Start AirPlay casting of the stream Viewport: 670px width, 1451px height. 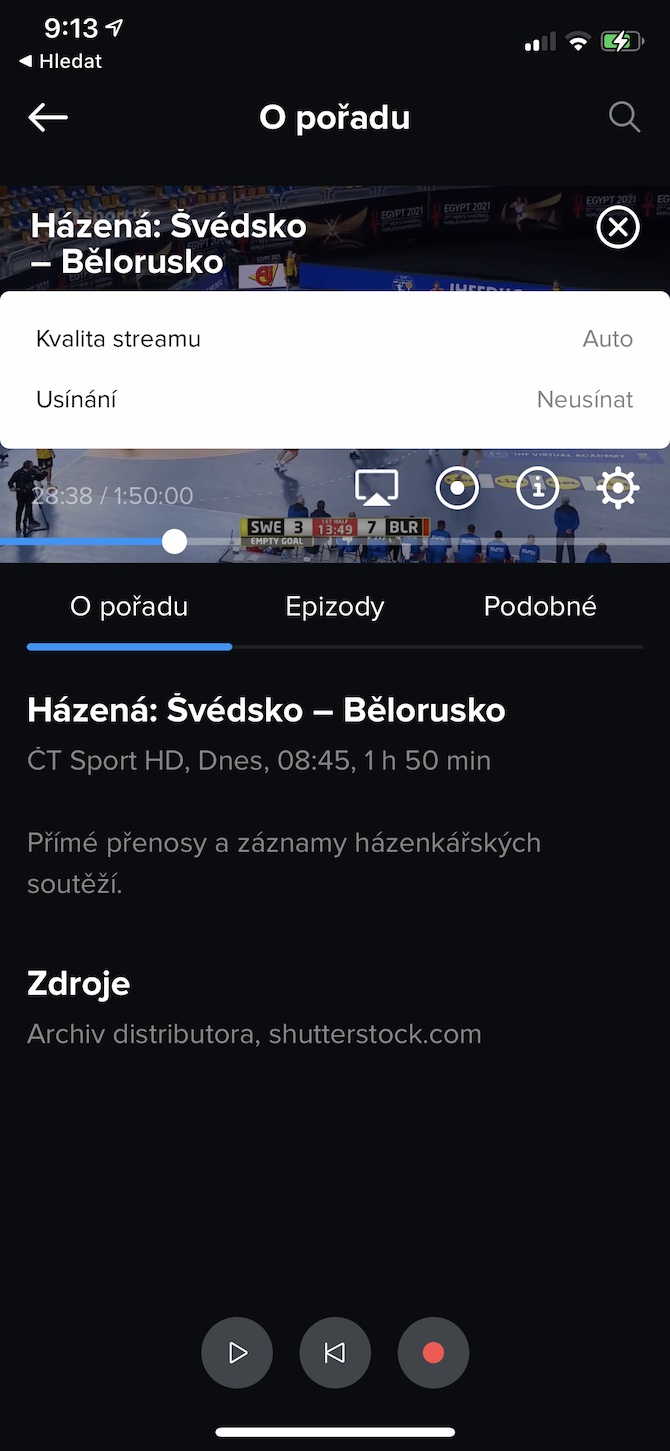(377, 488)
